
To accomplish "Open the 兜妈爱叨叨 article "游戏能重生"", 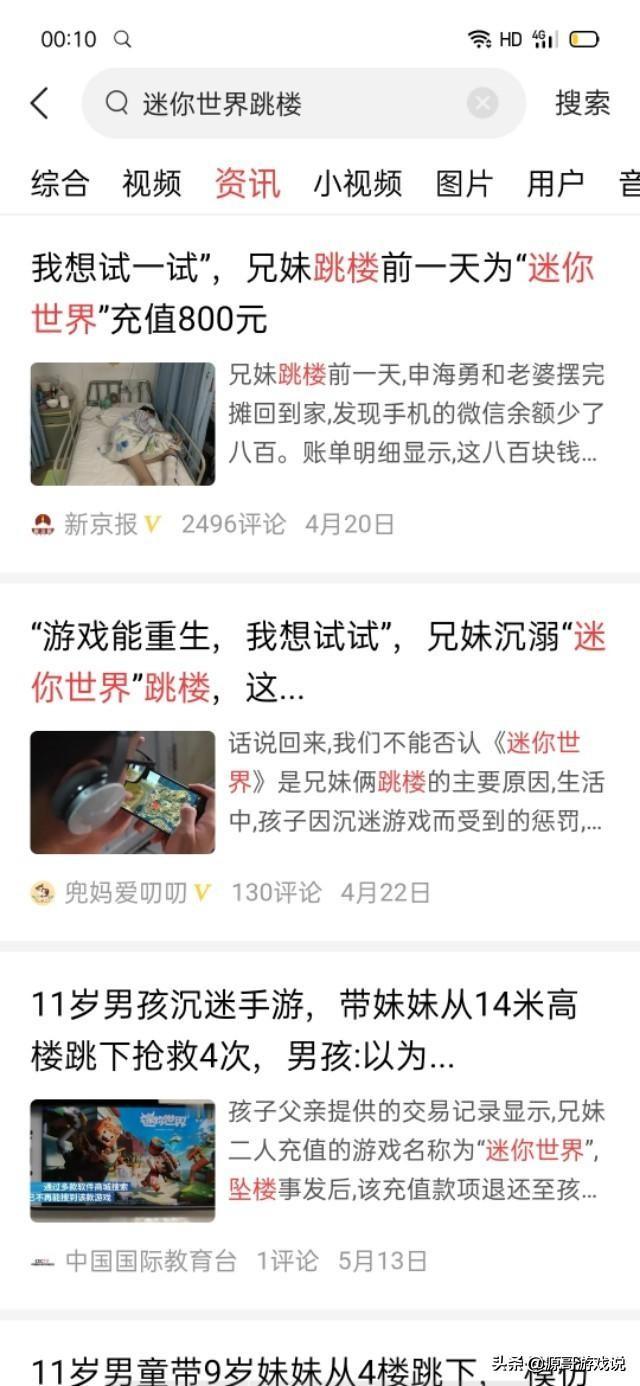I will click(320, 762).
